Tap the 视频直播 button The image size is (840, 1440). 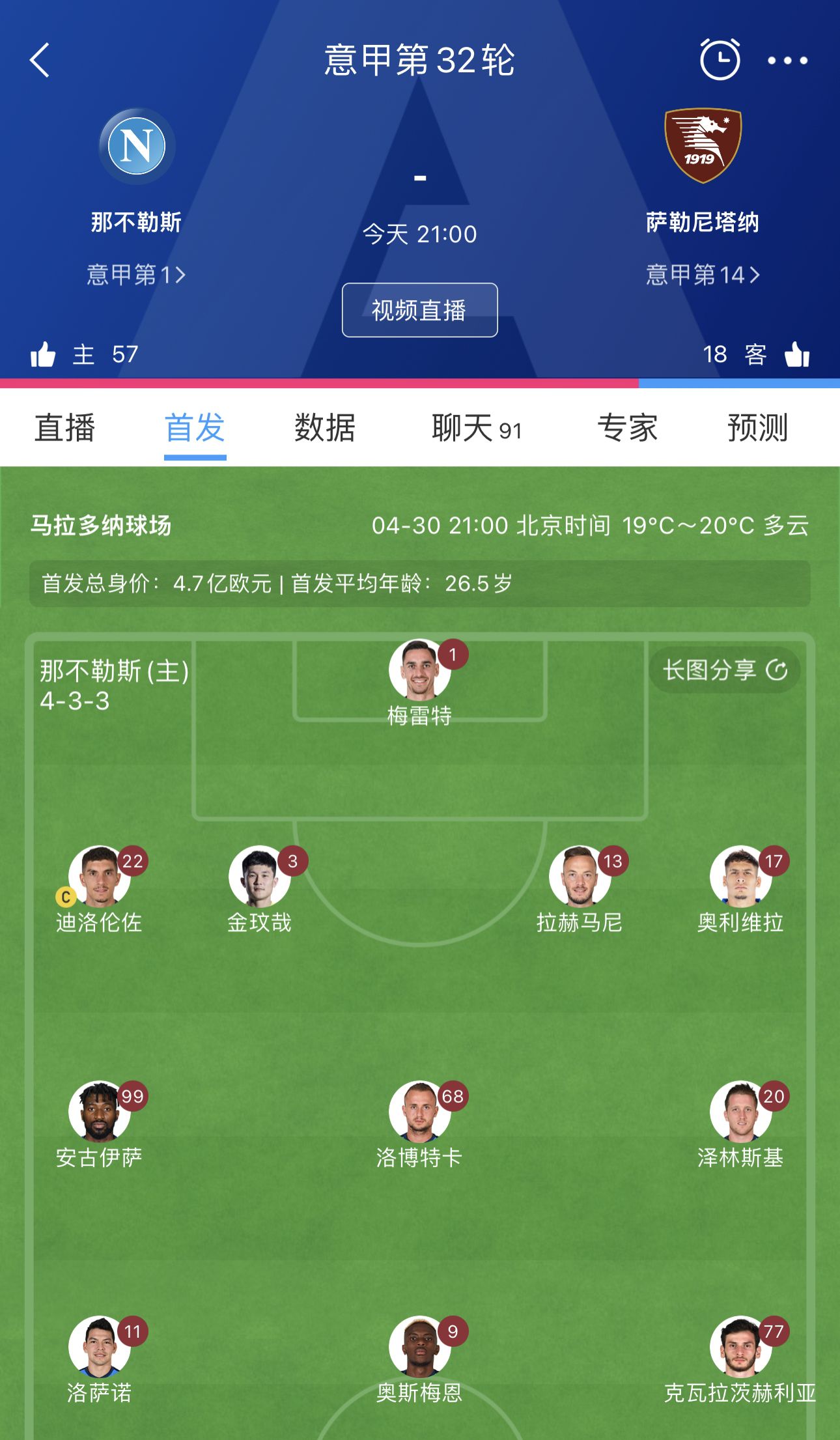coord(419,310)
